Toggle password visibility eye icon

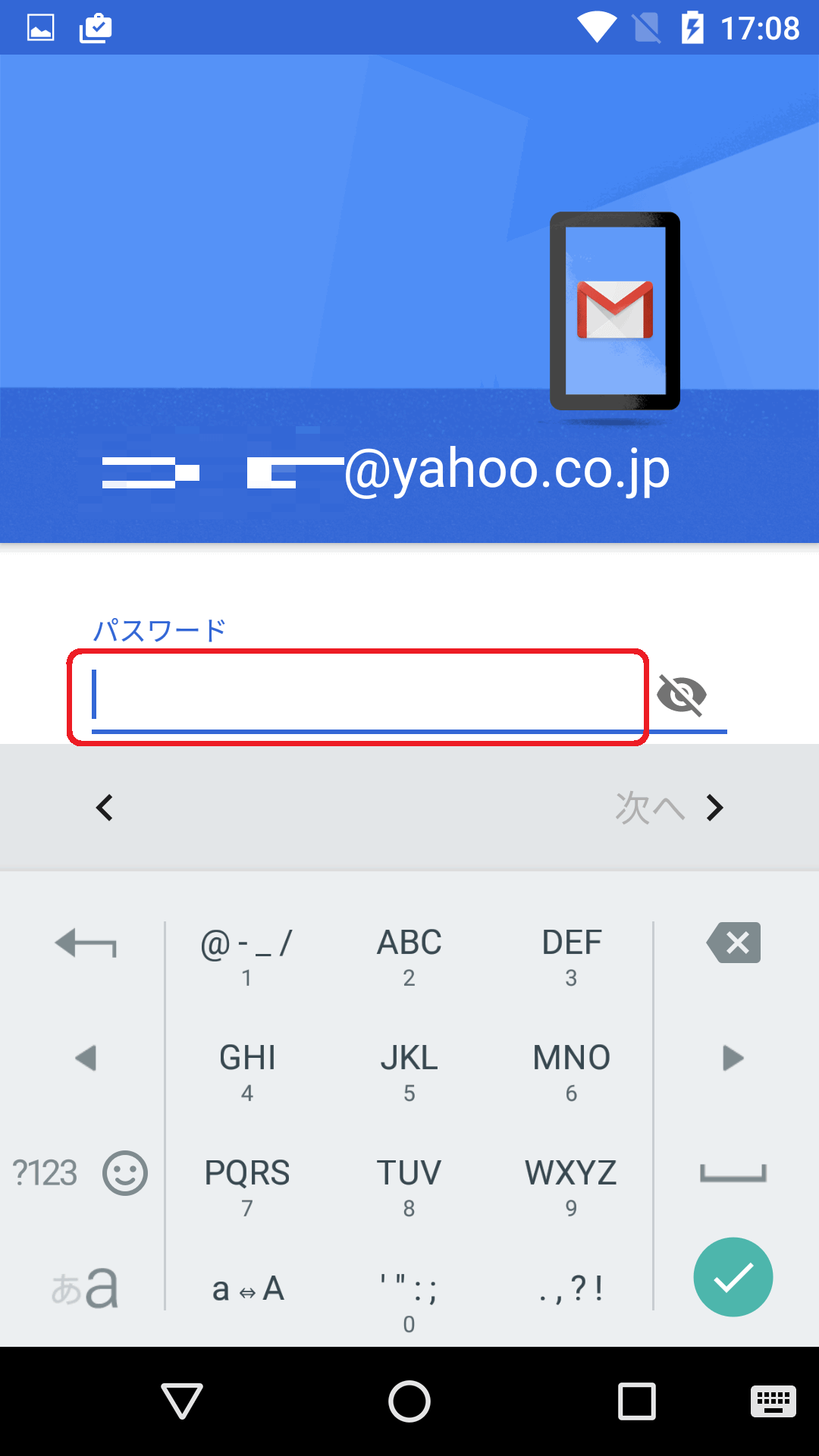pyautogui.click(x=681, y=695)
